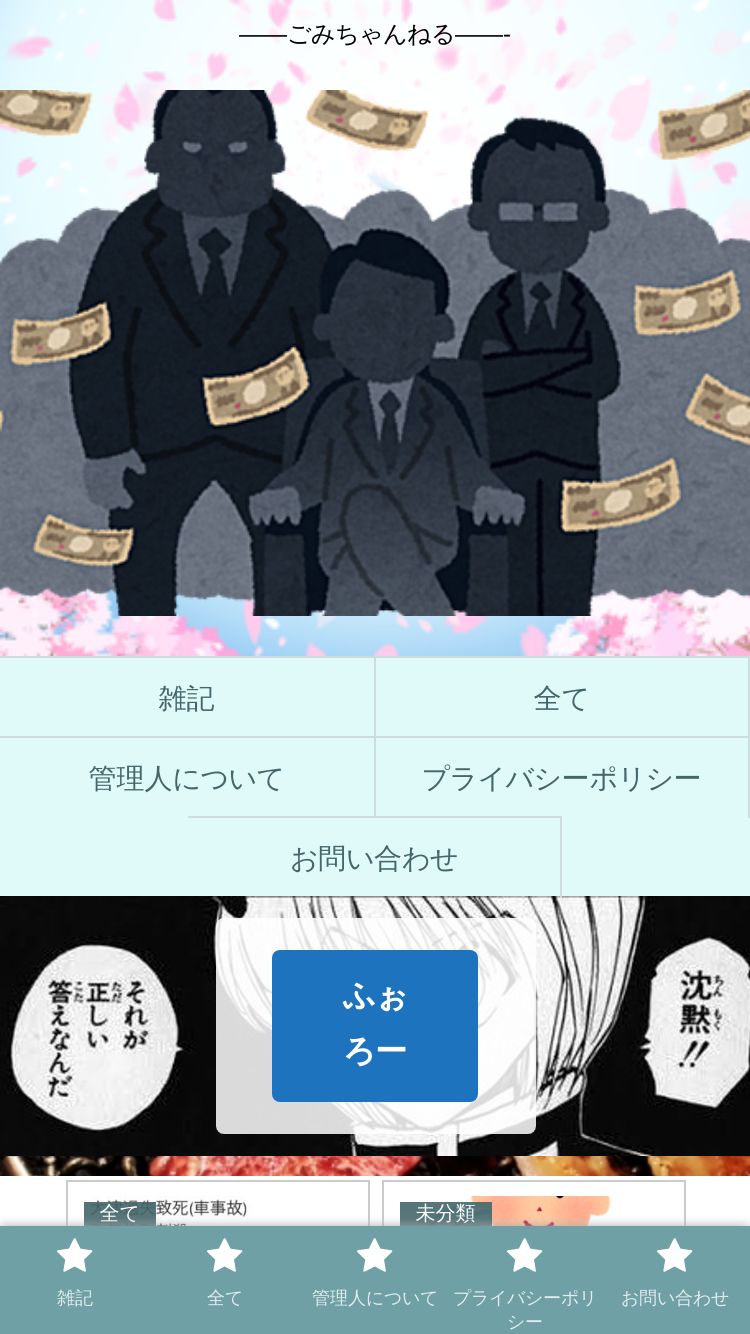Screen dimensions: 750x1334
Task: Open 雑記 in the header menu grid
Action: point(187,698)
